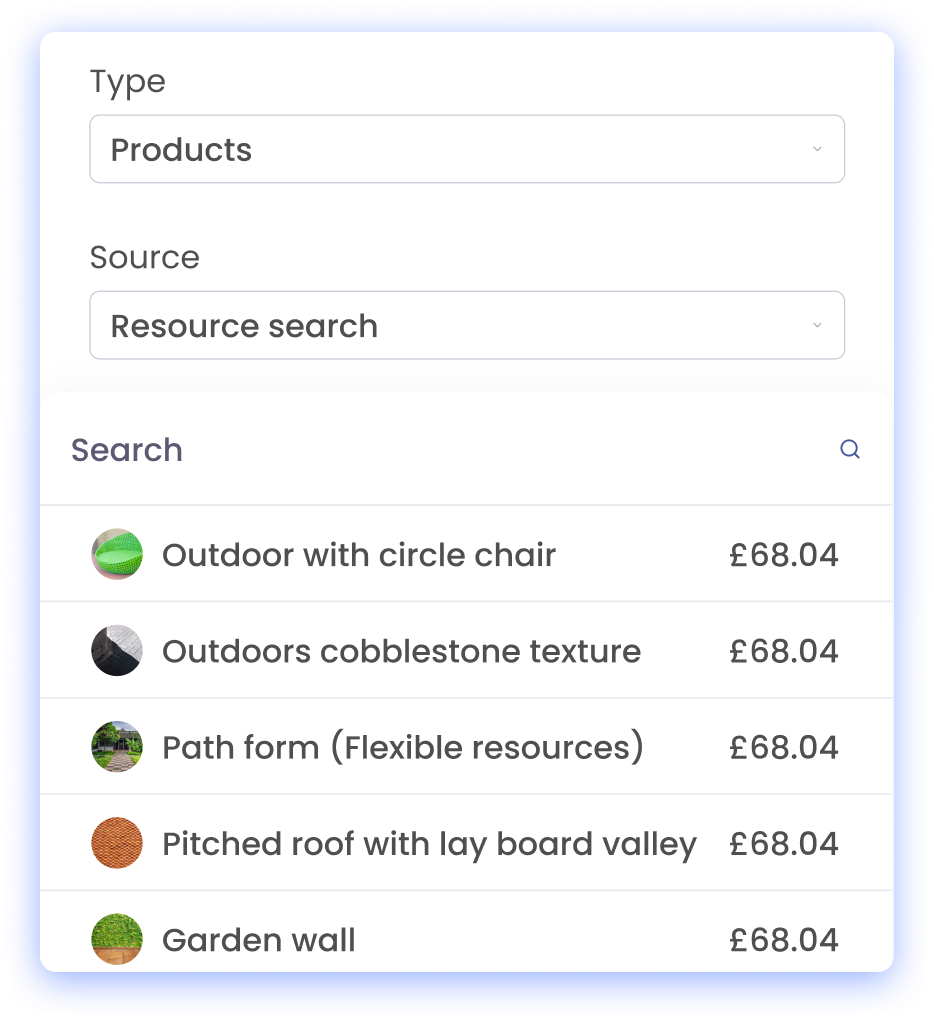Open the Source dropdown showing Resource search

pyautogui.click(x=467, y=325)
